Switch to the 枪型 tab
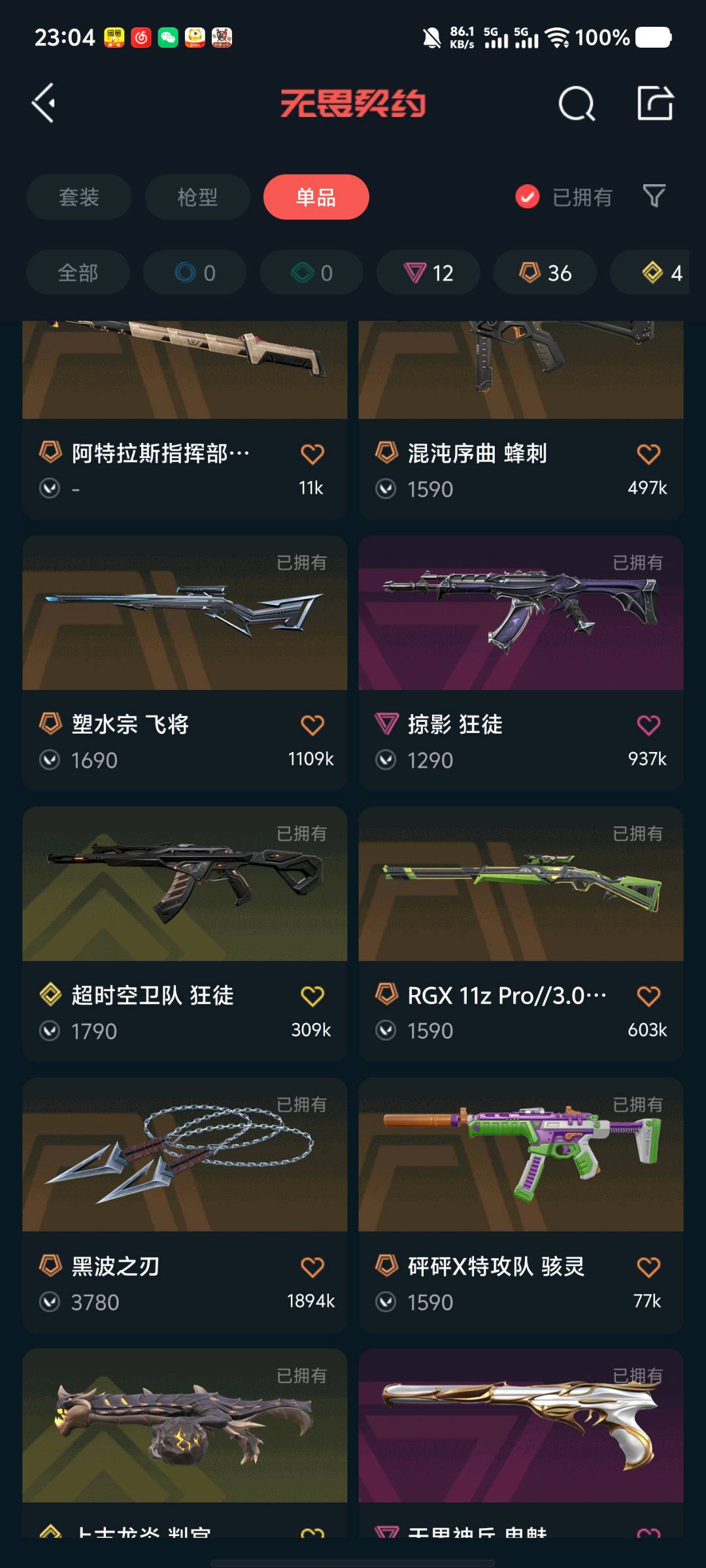The width and height of the screenshot is (706, 1568). (197, 197)
